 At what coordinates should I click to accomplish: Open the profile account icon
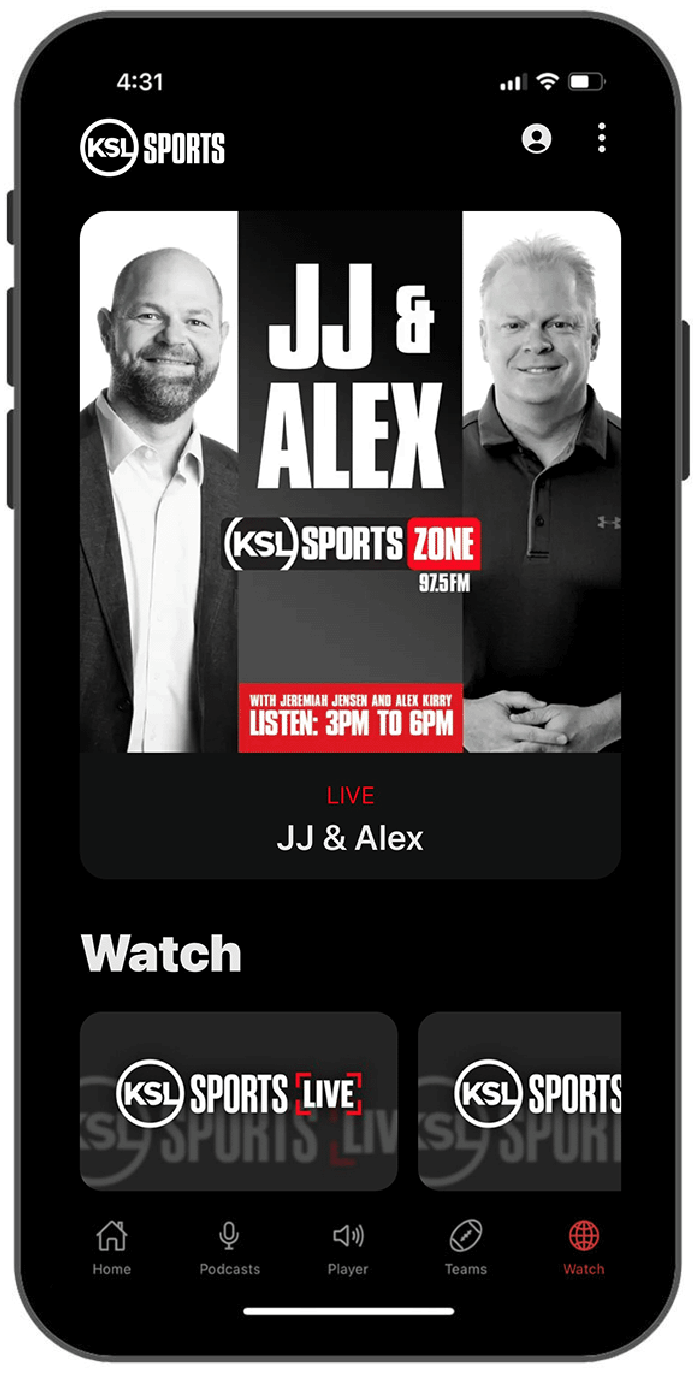coord(537,139)
